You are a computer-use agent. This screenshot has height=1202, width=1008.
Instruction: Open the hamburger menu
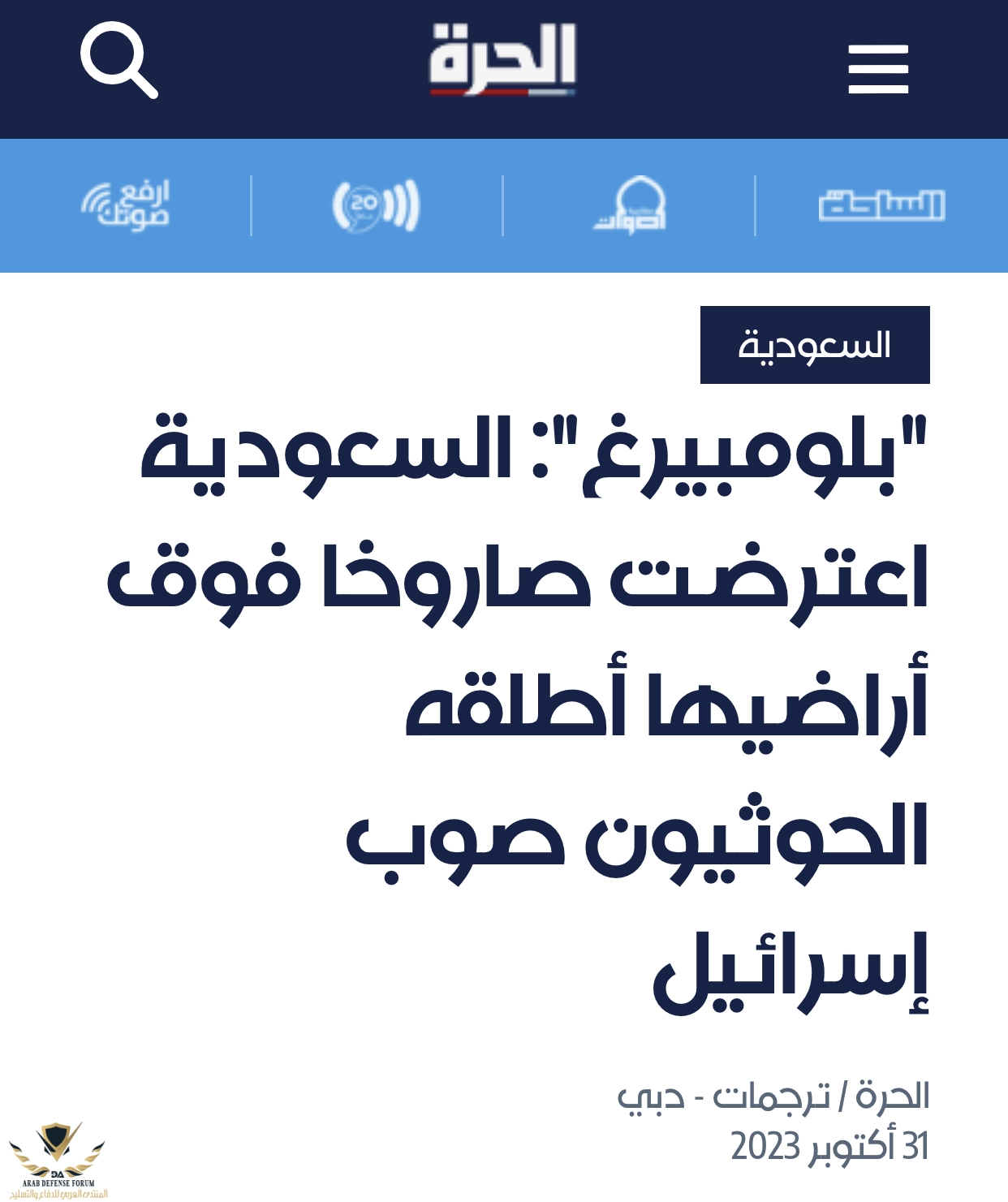(x=878, y=70)
